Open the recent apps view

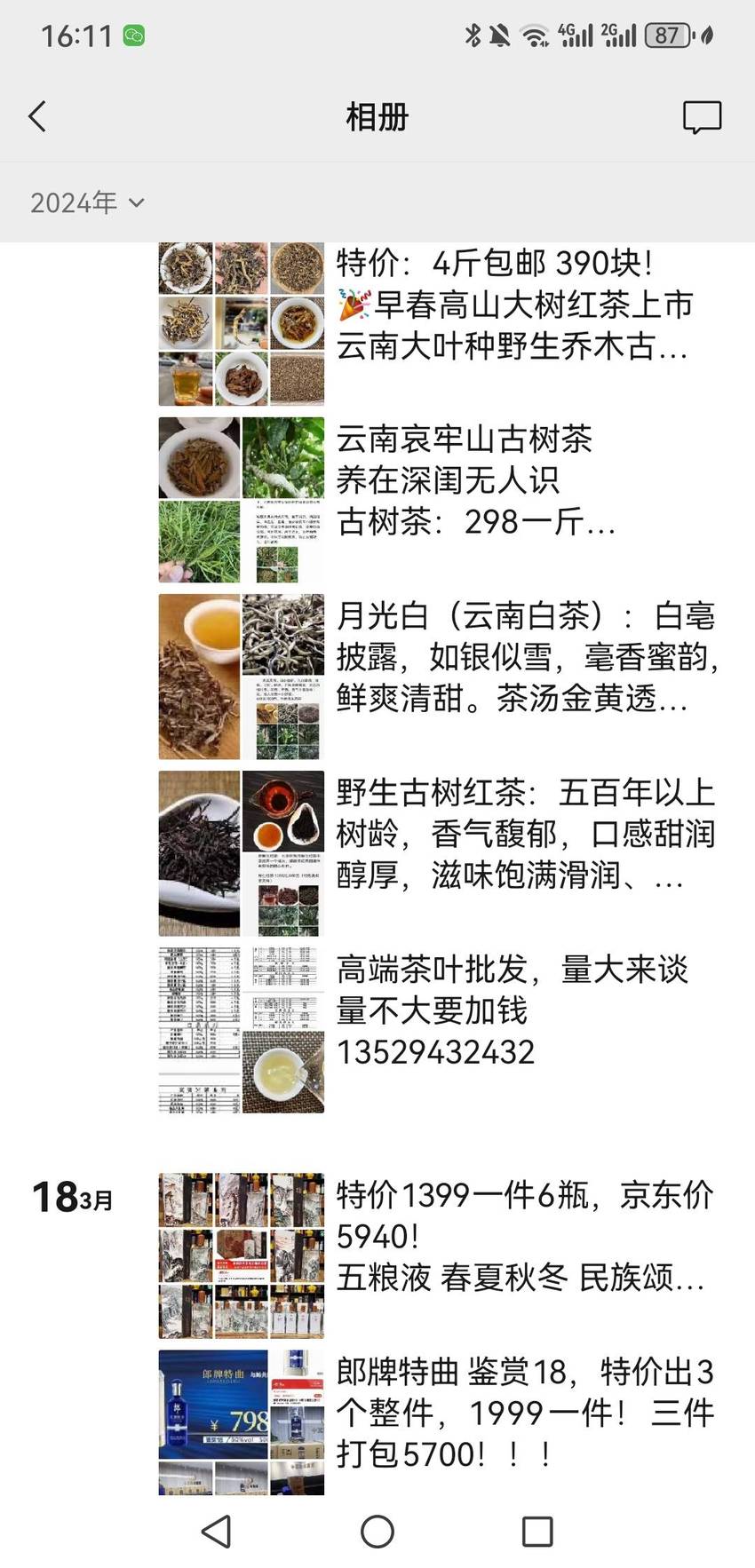click(537, 1532)
